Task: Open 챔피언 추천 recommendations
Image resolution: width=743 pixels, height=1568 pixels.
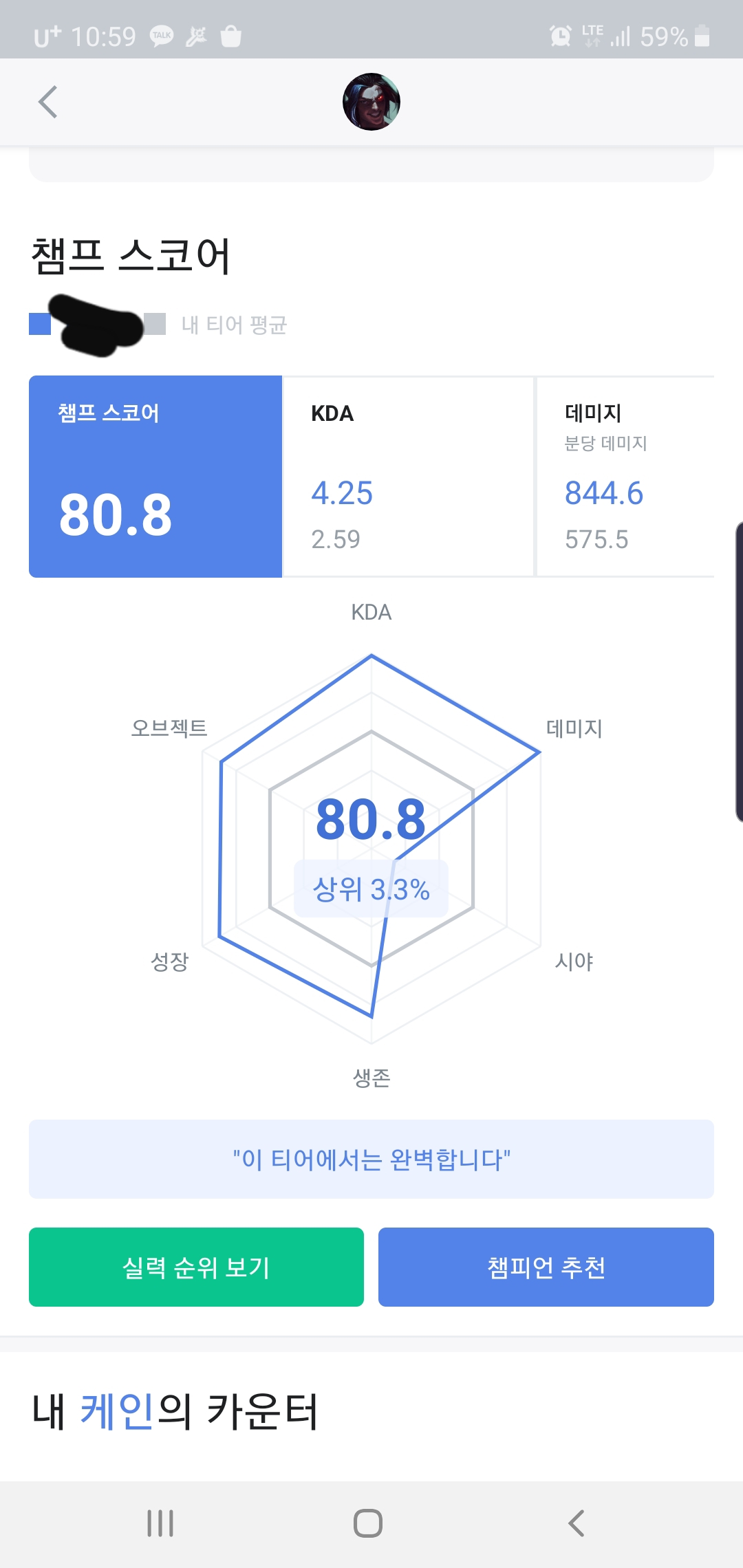Action: 546,1267
